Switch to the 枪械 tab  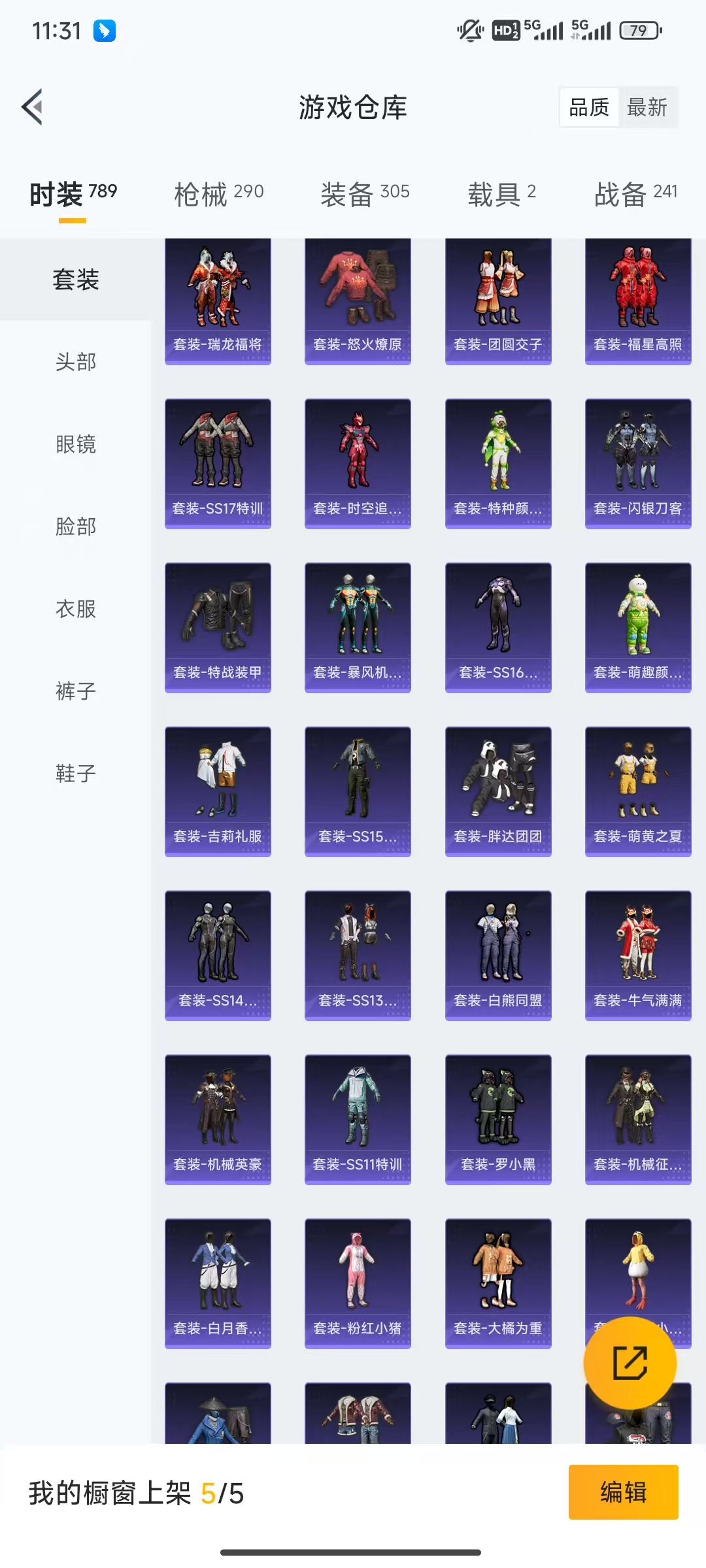pos(218,194)
